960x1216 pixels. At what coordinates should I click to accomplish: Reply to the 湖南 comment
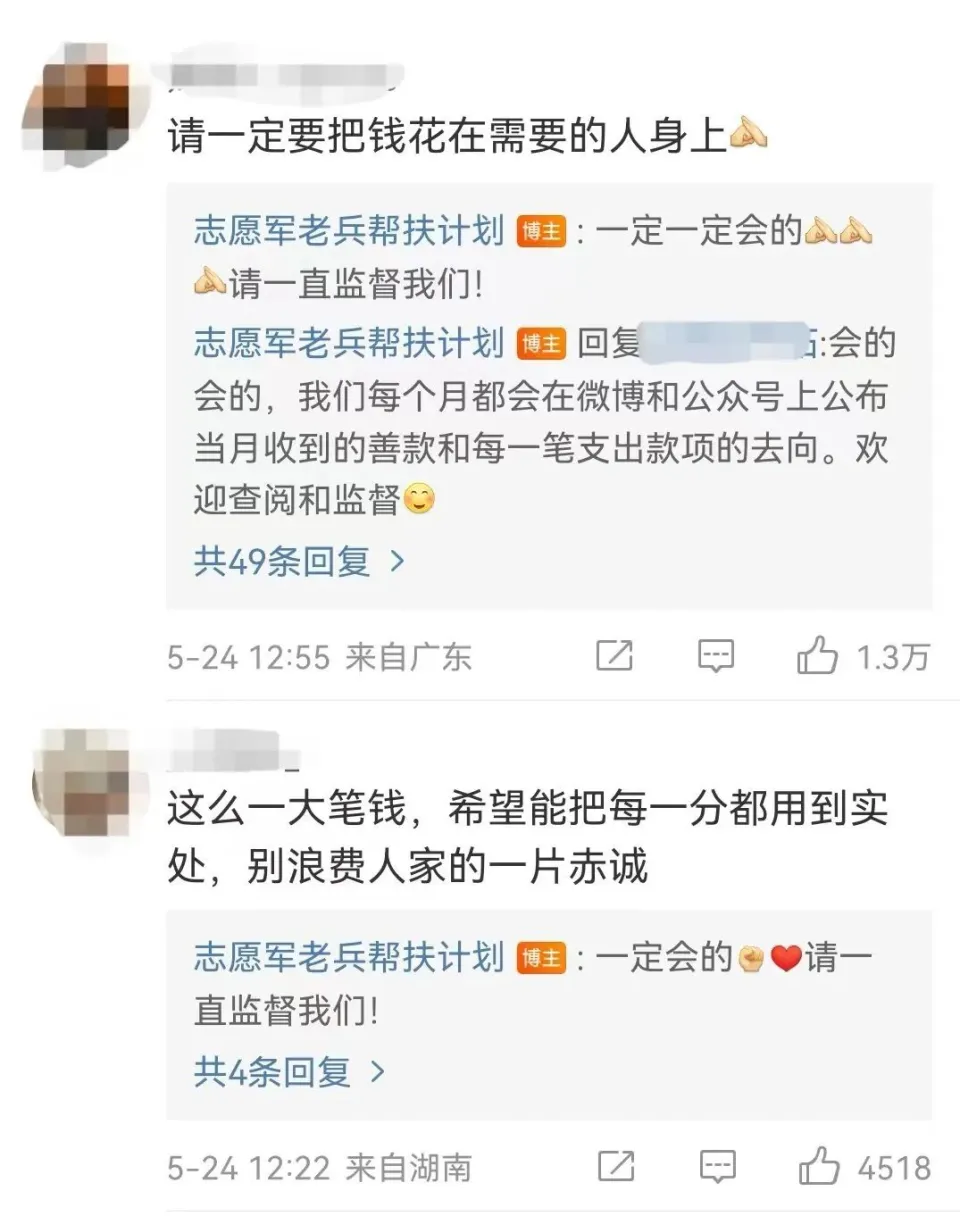point(717,1167)
